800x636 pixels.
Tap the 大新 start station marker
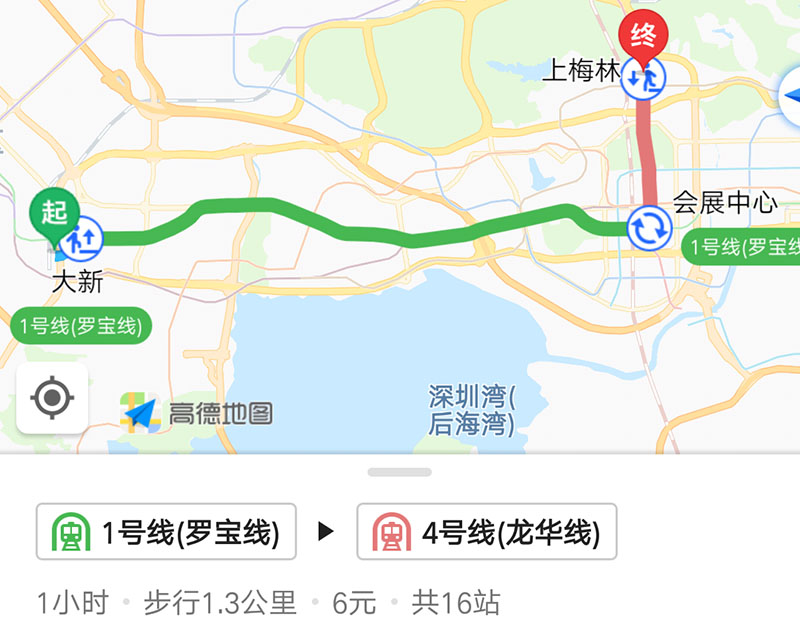click(80, 238)
